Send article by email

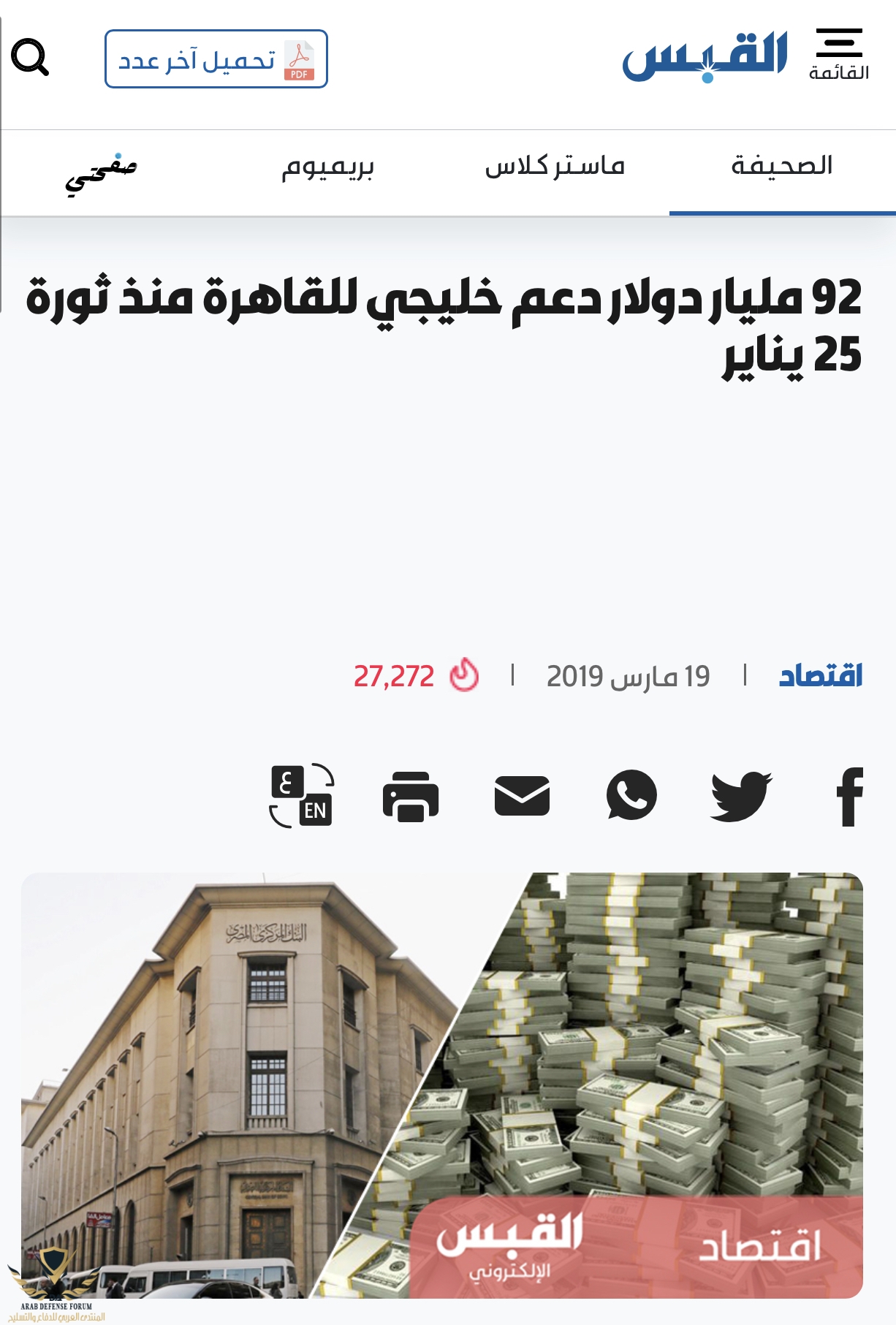pyautogui.click(x=522, y=796)
